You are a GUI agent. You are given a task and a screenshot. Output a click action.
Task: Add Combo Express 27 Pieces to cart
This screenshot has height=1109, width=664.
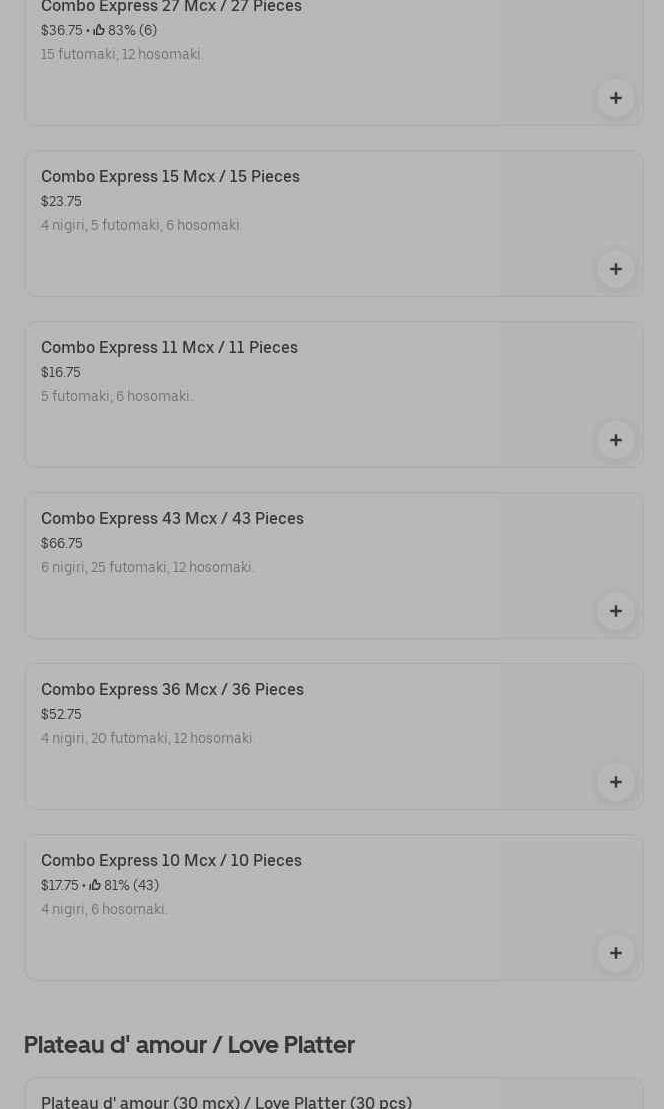point(615,98)
